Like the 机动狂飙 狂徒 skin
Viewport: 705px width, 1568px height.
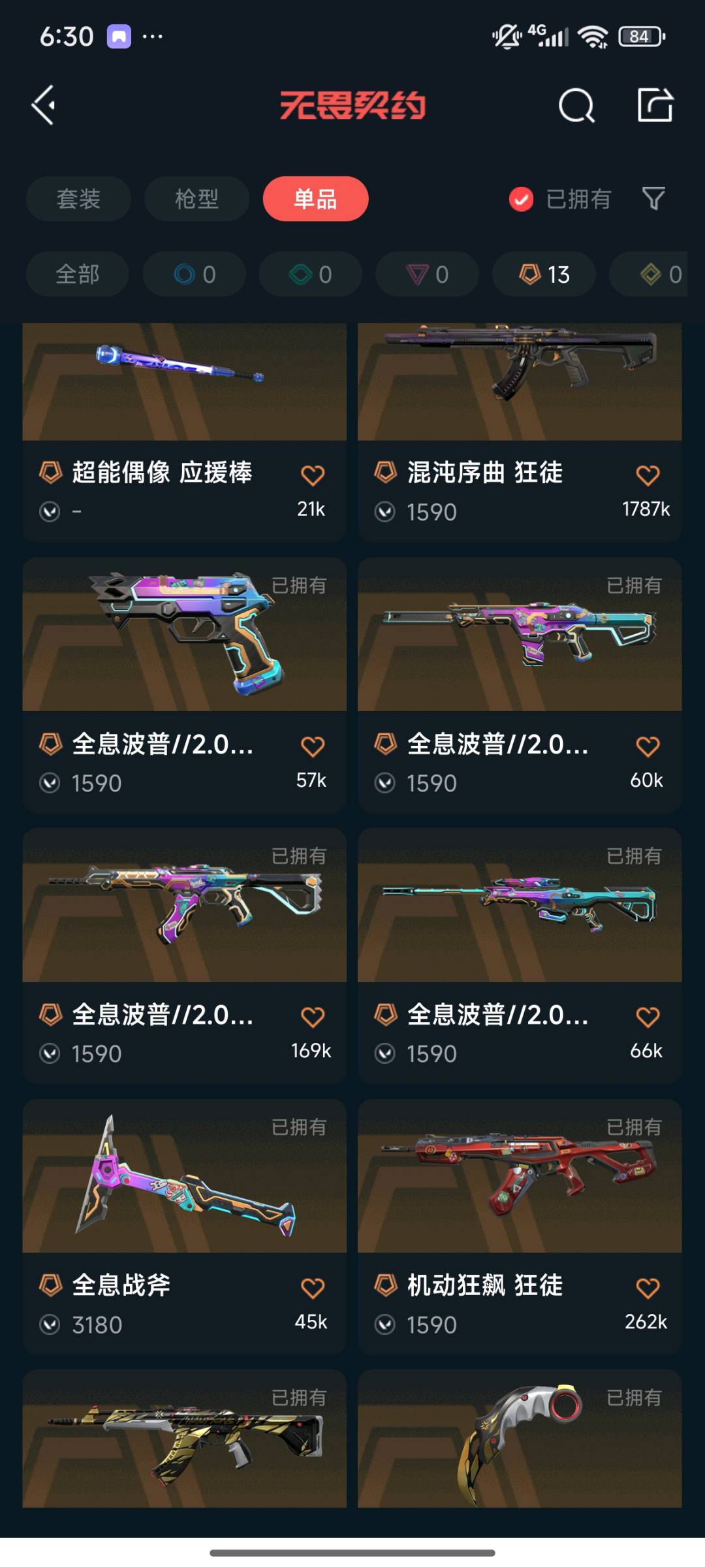(648, 1288)
